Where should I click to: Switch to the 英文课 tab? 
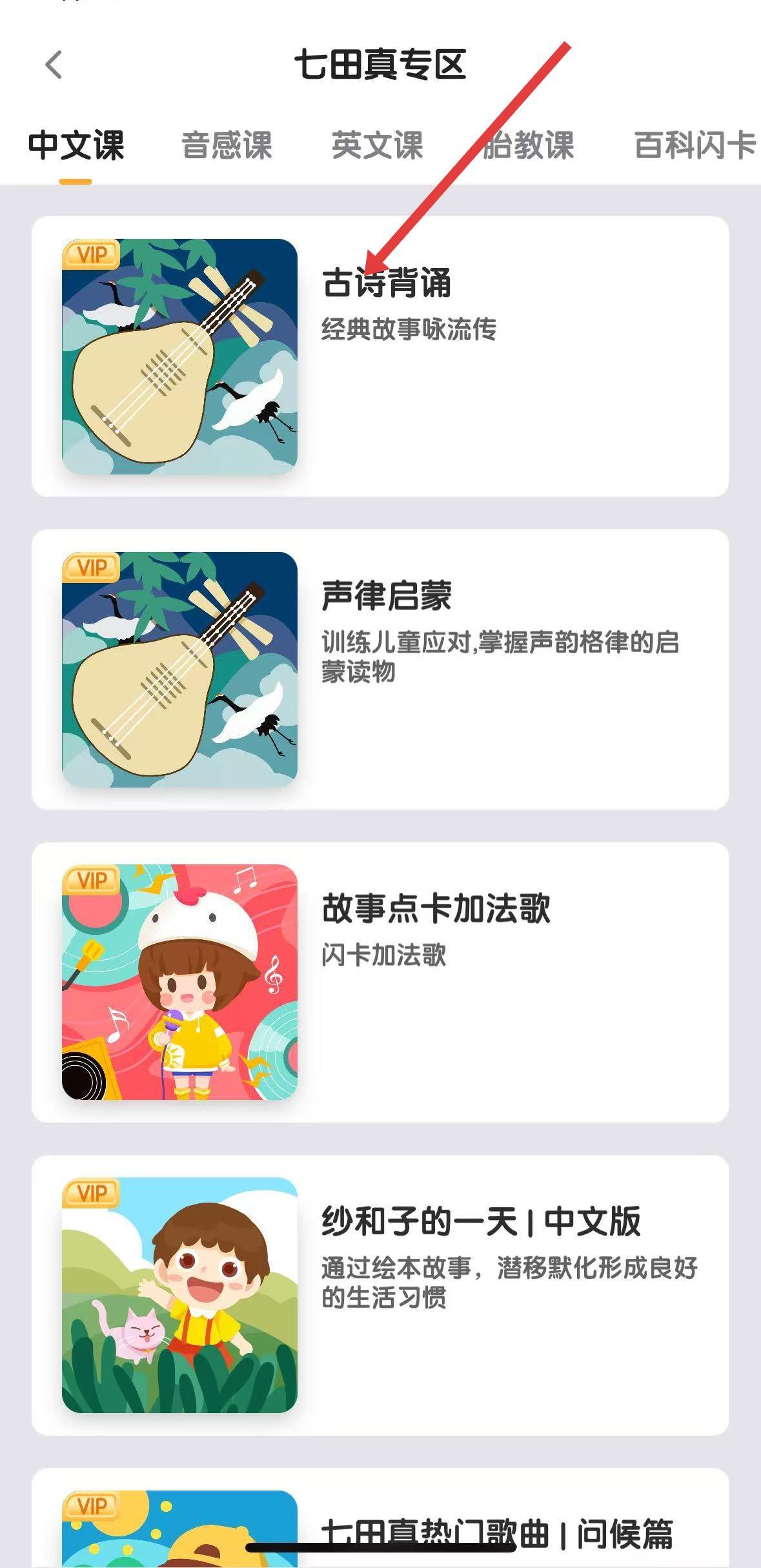pos(378,146)
